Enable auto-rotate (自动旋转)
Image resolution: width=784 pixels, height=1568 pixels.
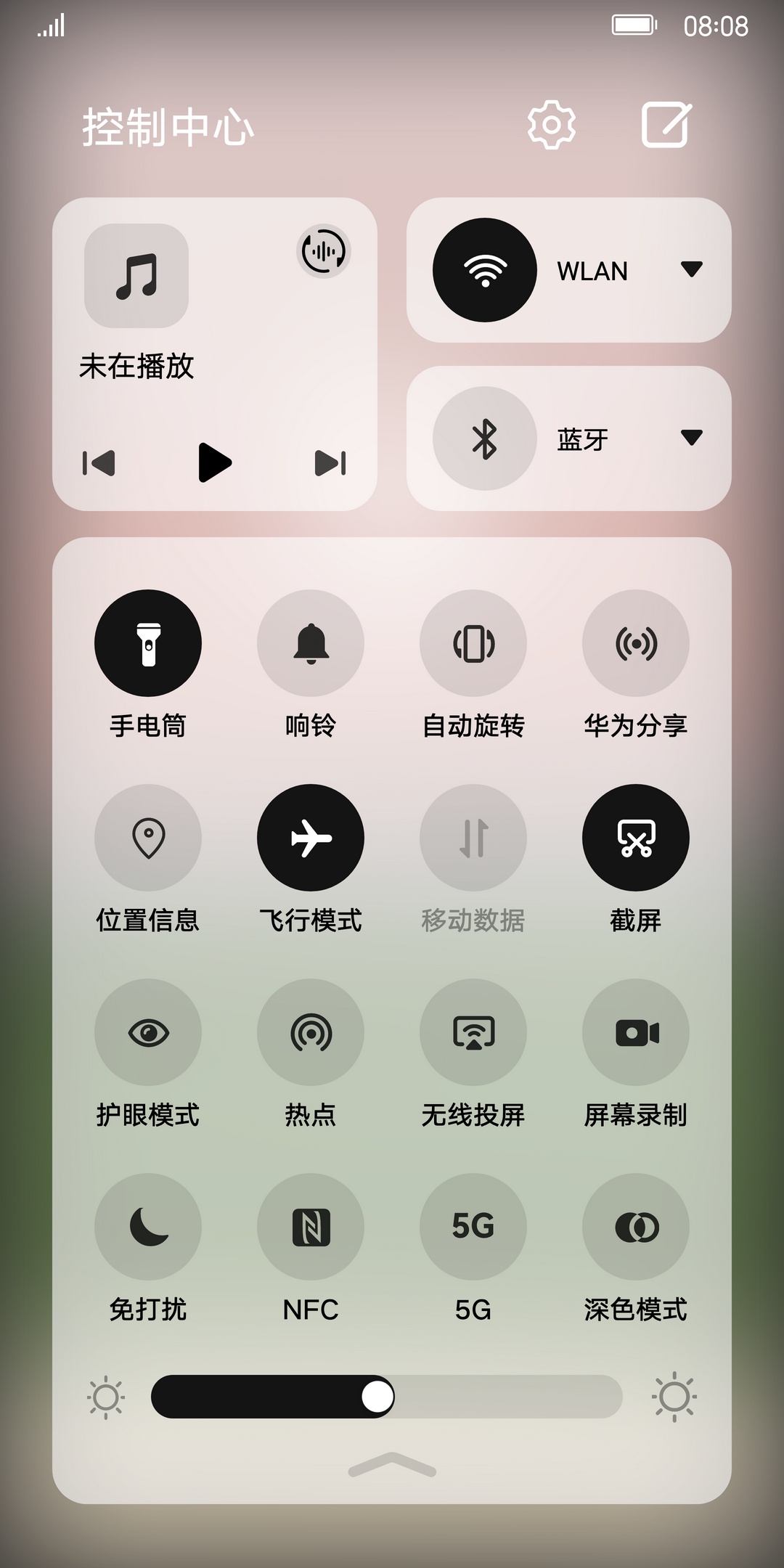tap(473, 643)
